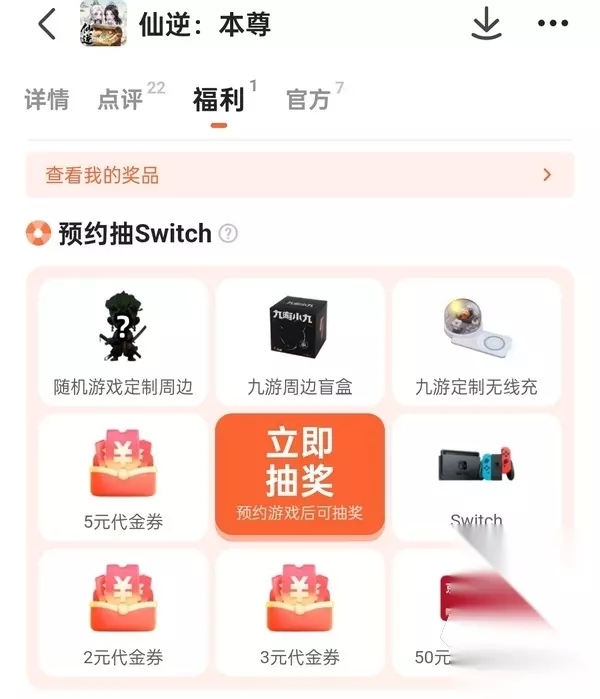The image size is (600, 699).
Task: Switch to the 点评 tab
Action: tap(120, 99)
